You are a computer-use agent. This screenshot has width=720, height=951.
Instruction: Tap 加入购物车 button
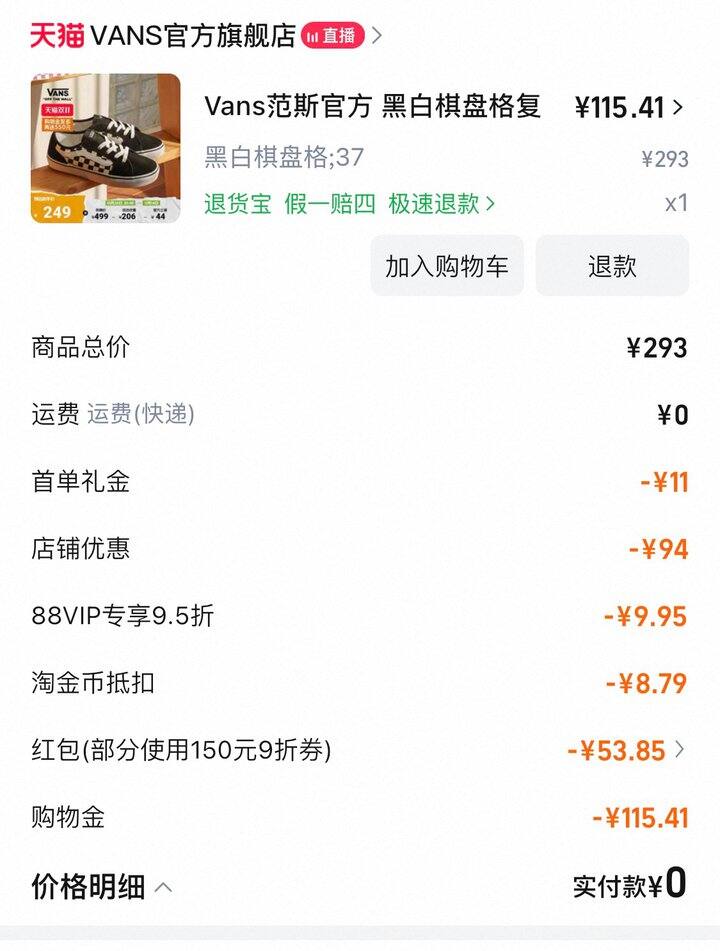[447, 266]
